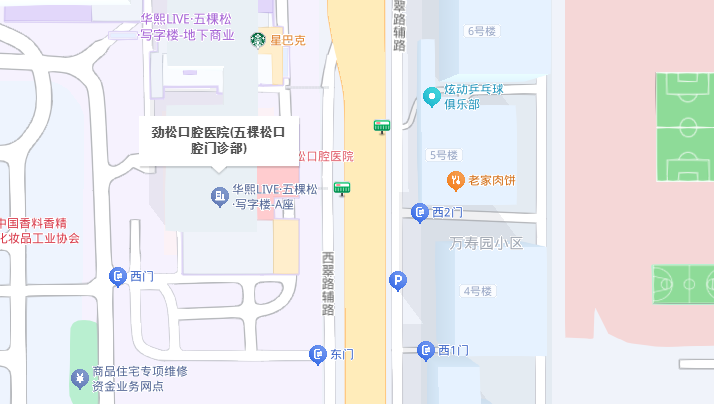The height and width of the screenshot is (404, 714).
Task: Tap the 东门 gate marker
Action: pyautogui.click(x=318, y=354)
